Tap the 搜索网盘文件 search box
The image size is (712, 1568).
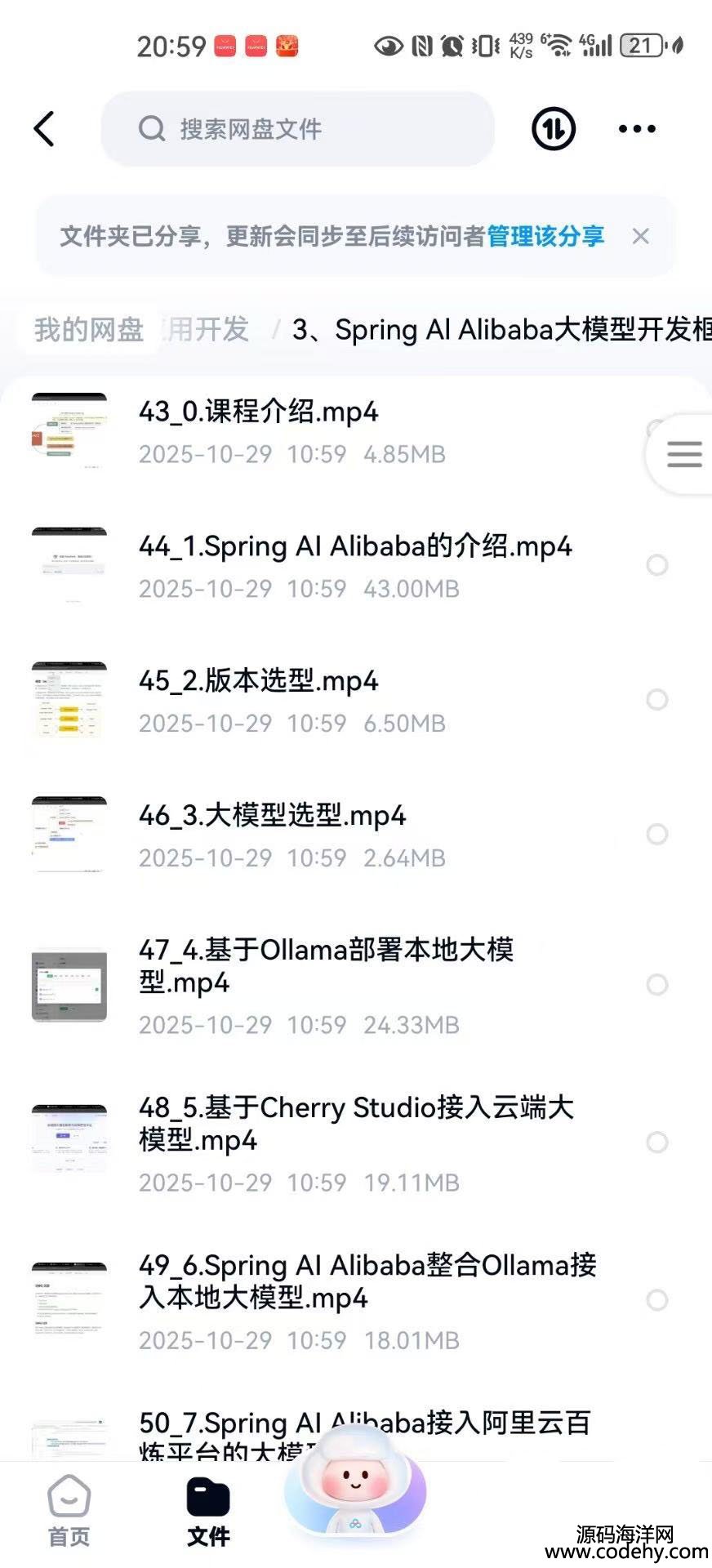297,129
